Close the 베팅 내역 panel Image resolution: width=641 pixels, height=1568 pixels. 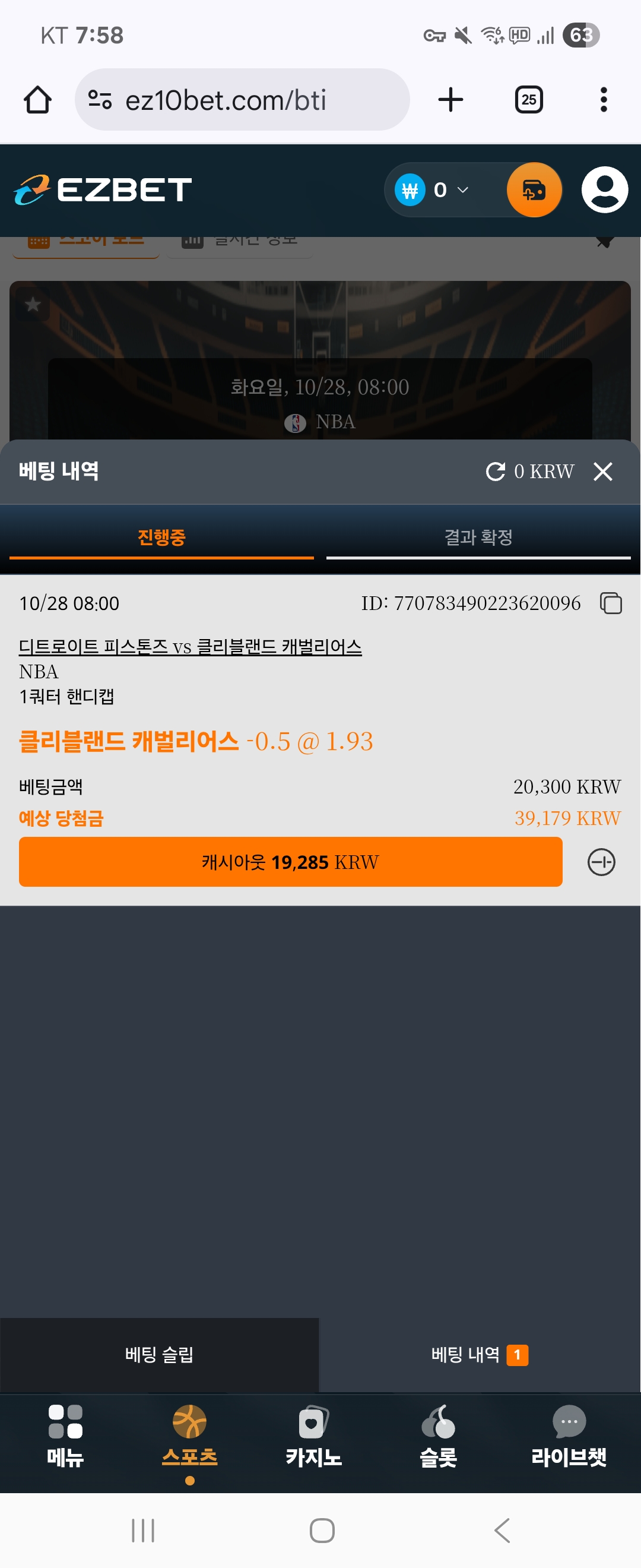click(602, 471)
